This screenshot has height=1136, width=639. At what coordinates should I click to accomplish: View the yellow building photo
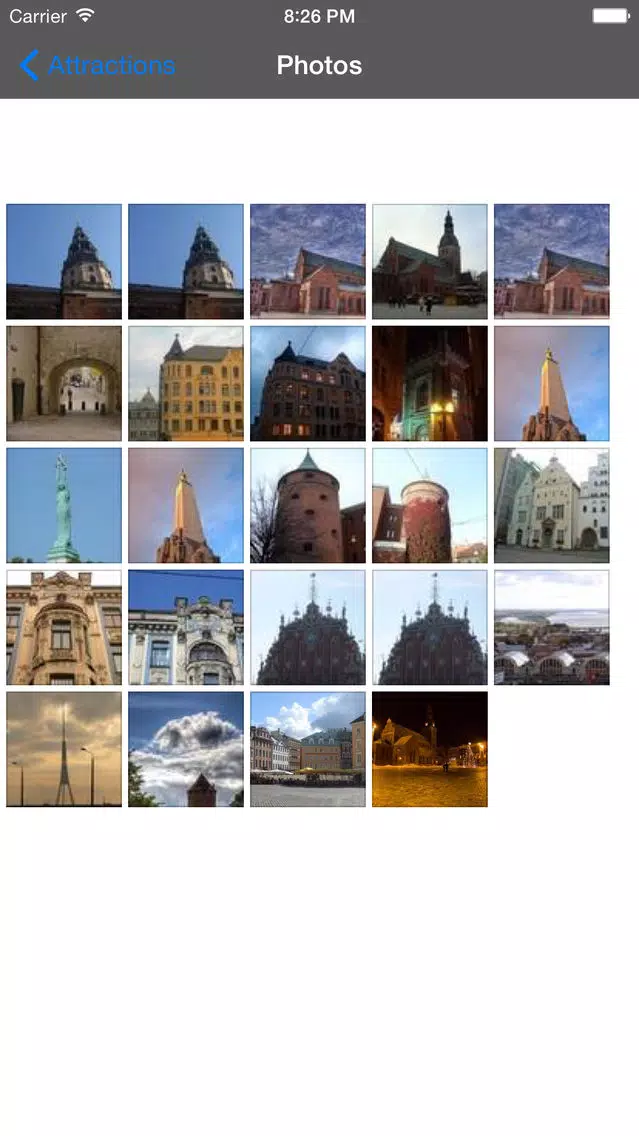(x=186, y=383)
